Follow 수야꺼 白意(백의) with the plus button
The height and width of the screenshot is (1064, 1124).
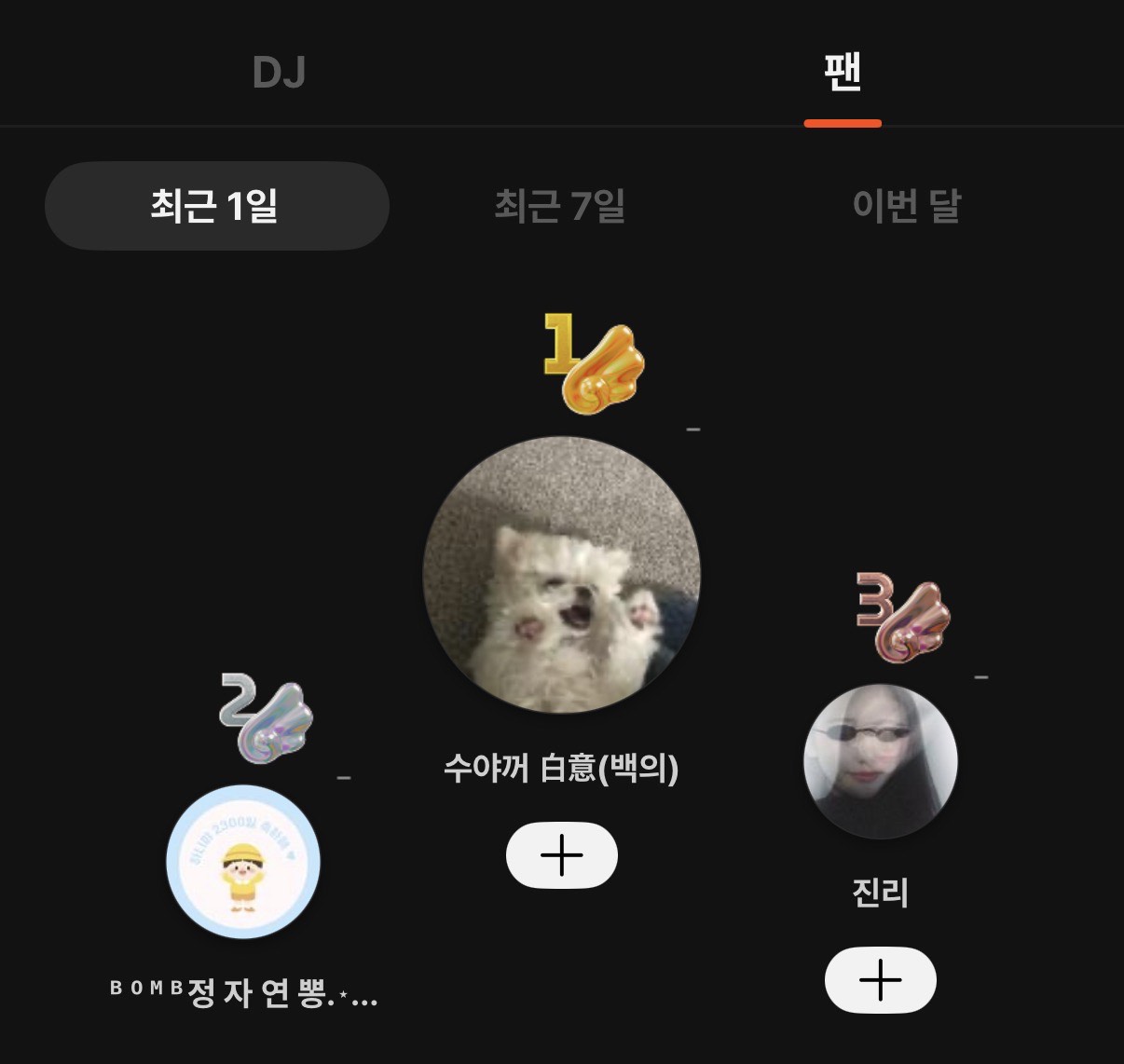coord(561,855)
